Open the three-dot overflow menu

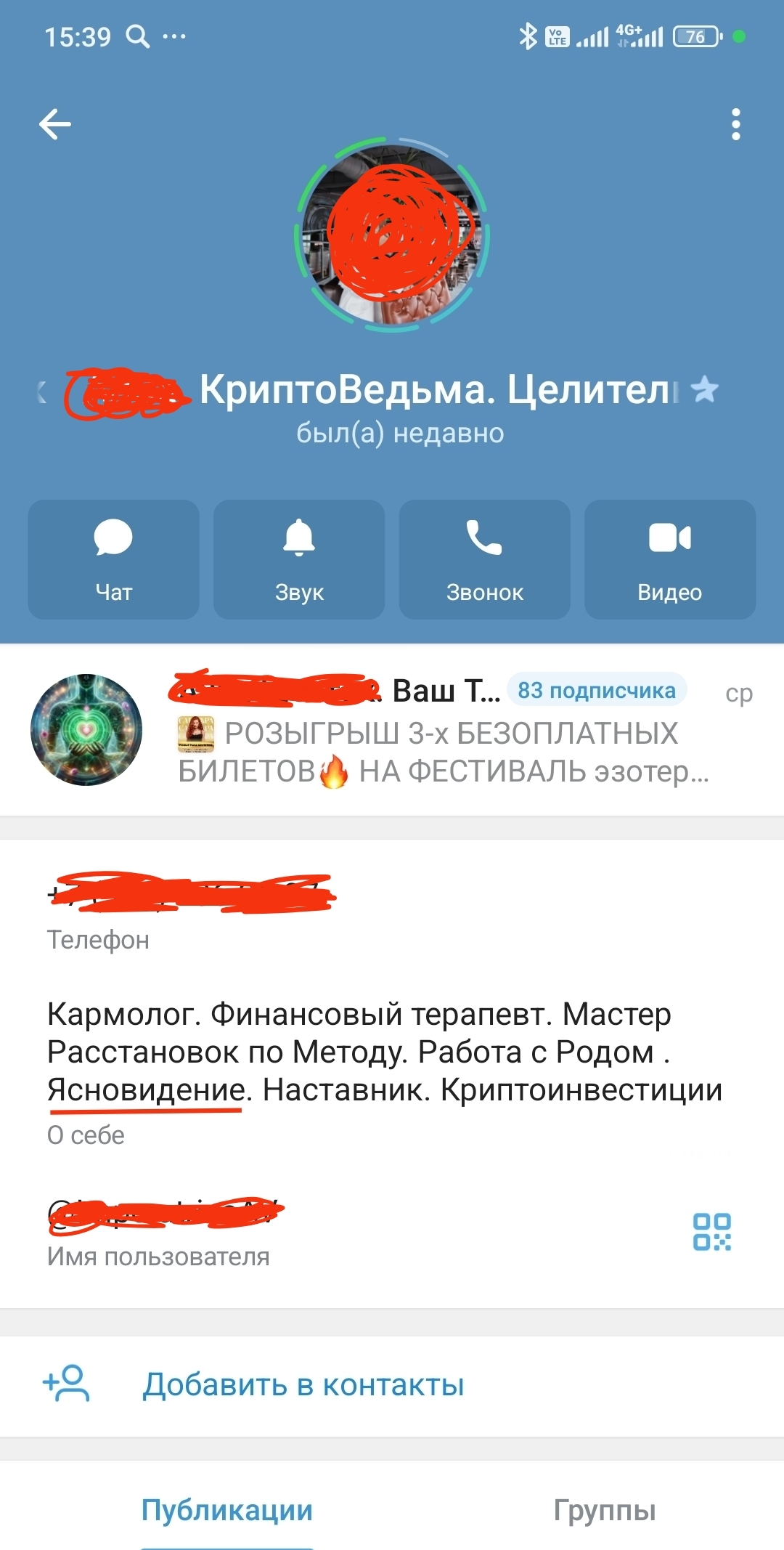coord(735,124)
